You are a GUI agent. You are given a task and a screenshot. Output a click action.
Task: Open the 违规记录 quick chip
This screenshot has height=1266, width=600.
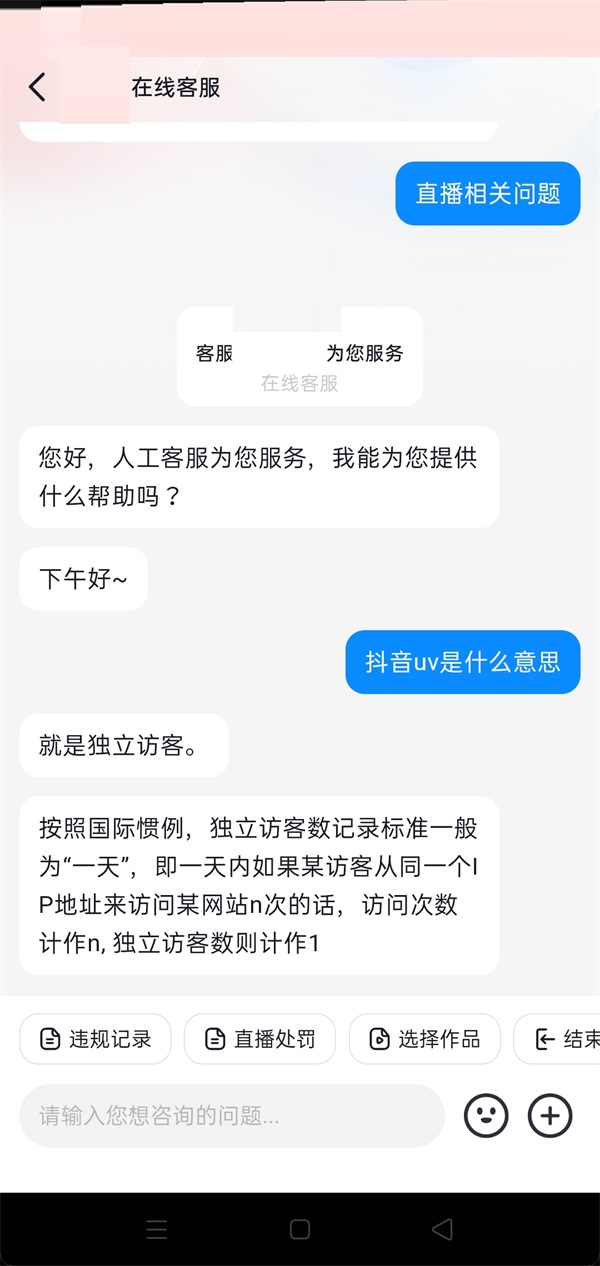[96, 1039]
